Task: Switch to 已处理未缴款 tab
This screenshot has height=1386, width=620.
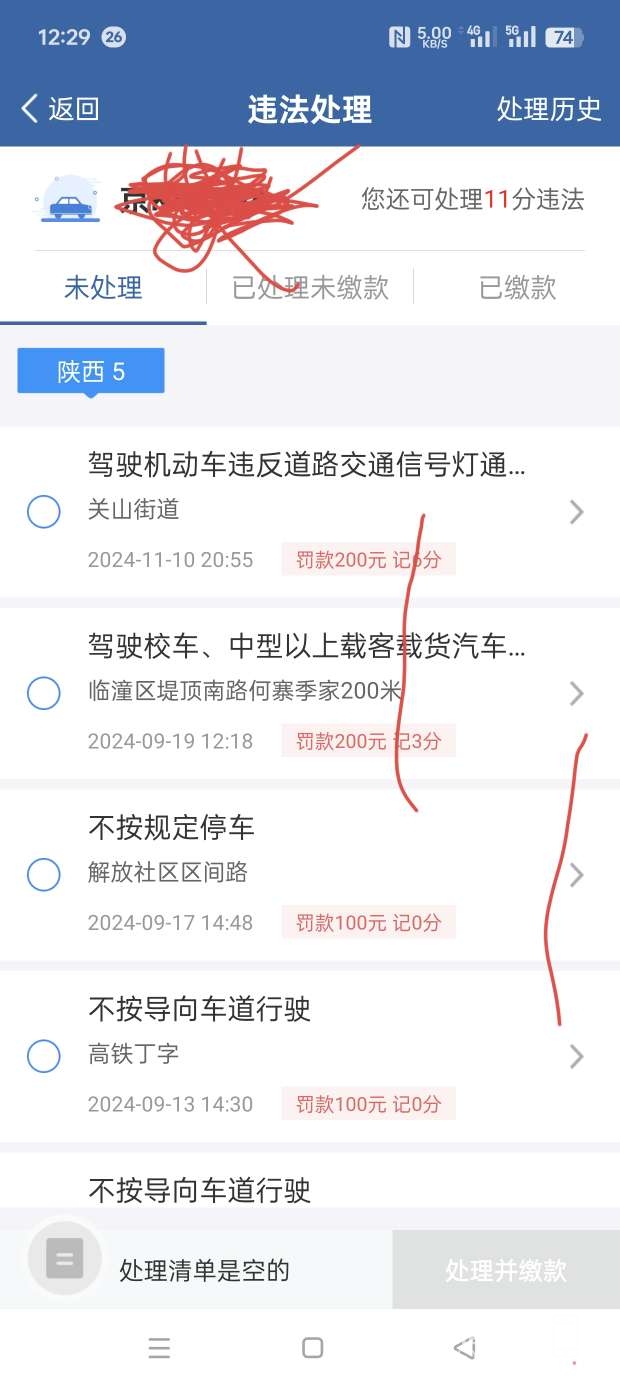Action: (x=310, y=288)
